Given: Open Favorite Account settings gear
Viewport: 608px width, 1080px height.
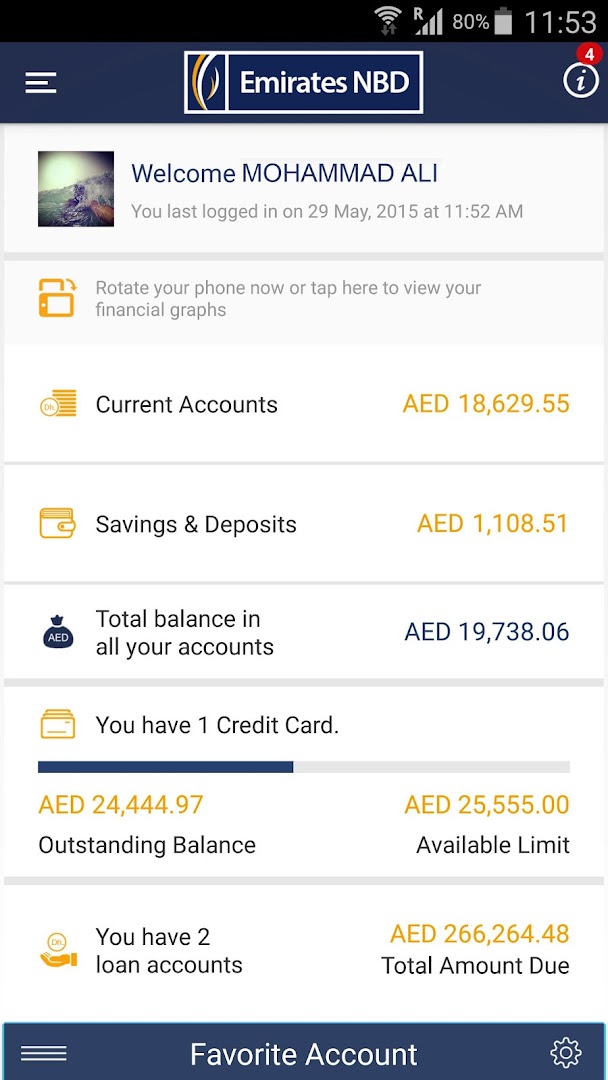Looking at the screenshot, I should 566,1053.
